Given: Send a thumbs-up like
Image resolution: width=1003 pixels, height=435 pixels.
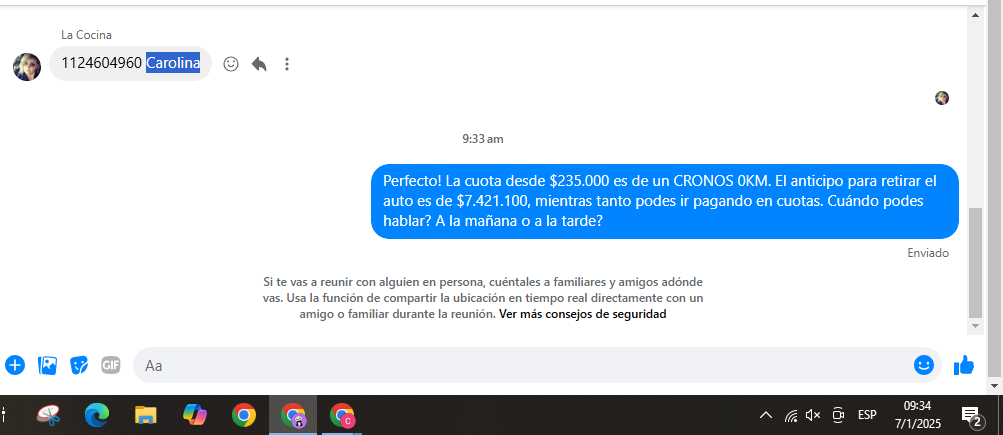Looking at the screenshot, I should point(964,365).
